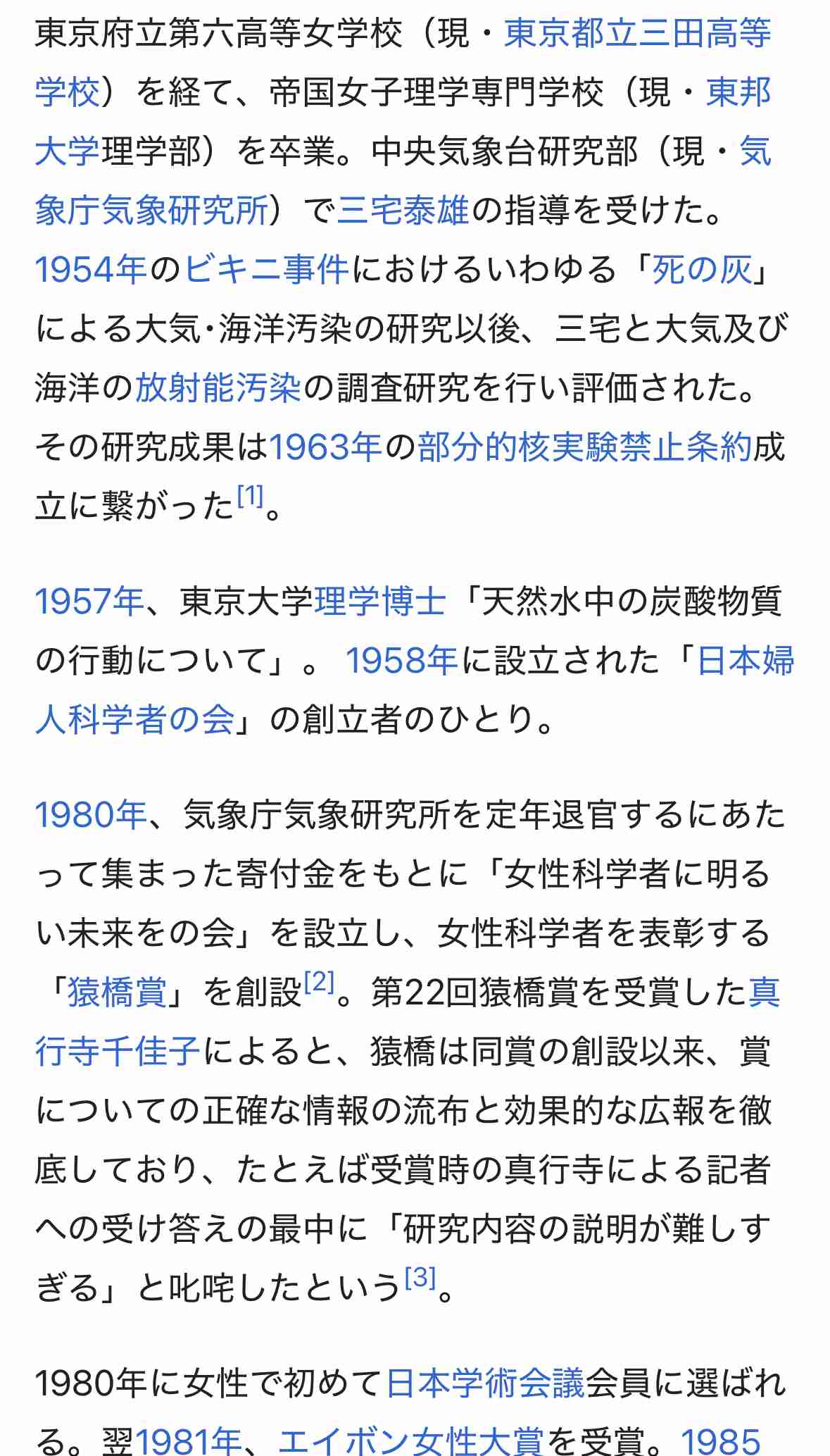Open the 東邦大学 link
This screenshot has width=830, height=1456.
click(739, 92)
